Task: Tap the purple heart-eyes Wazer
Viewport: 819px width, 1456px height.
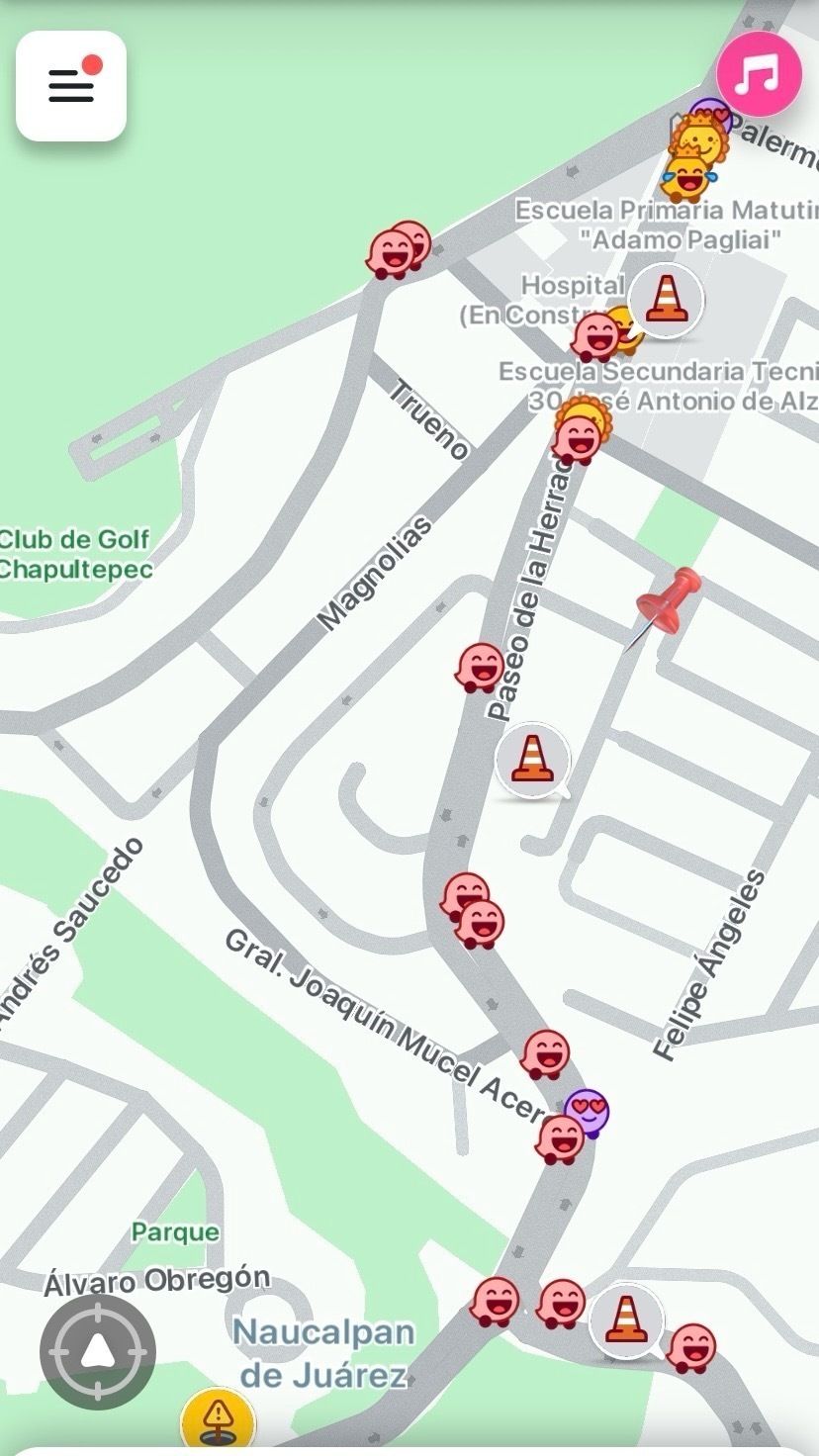Action: [x=590, y=1110]
